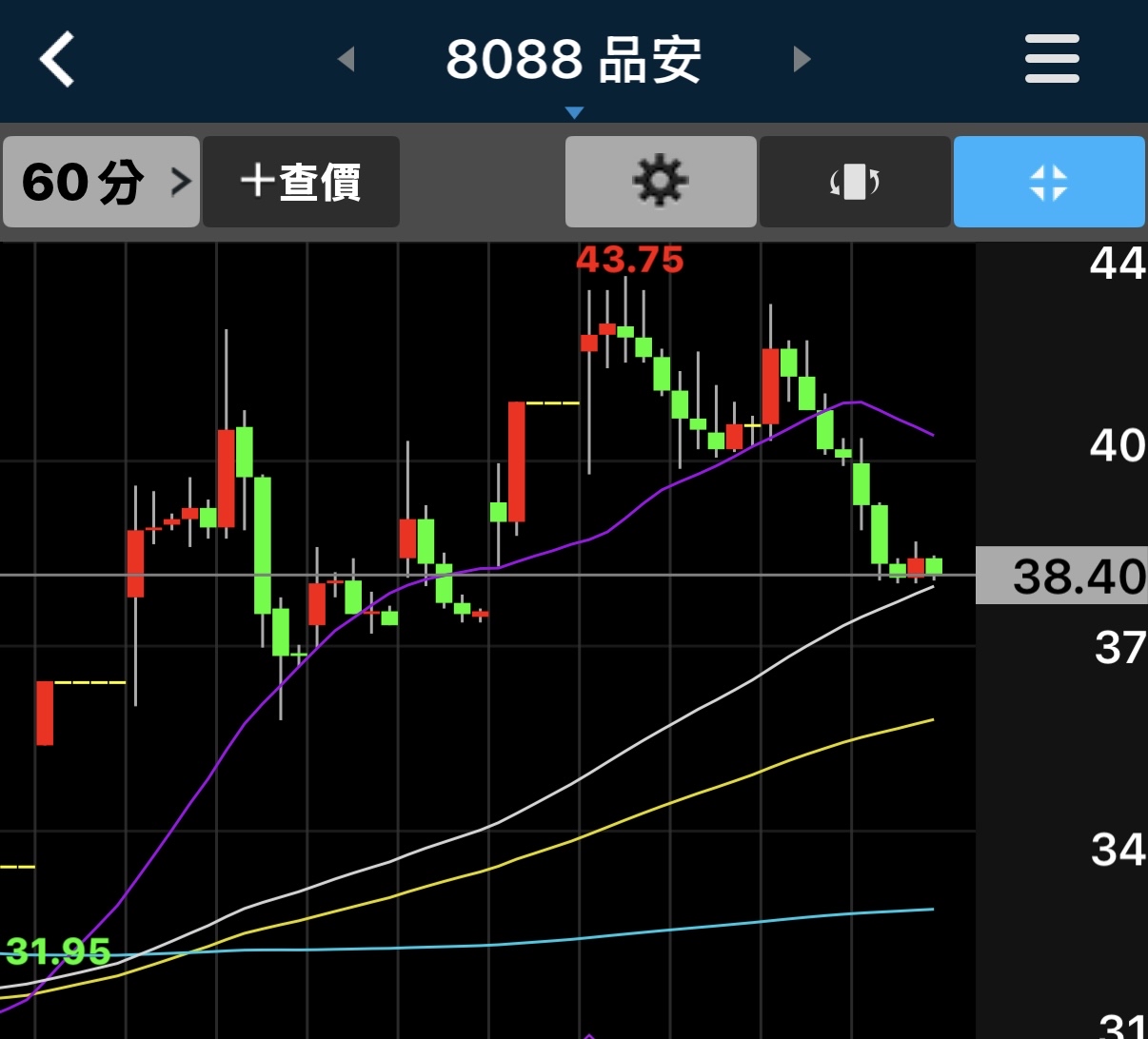This screenshot has width=1148, height=1039.
Task: Open chart settings gear
Action: [661, 182]
